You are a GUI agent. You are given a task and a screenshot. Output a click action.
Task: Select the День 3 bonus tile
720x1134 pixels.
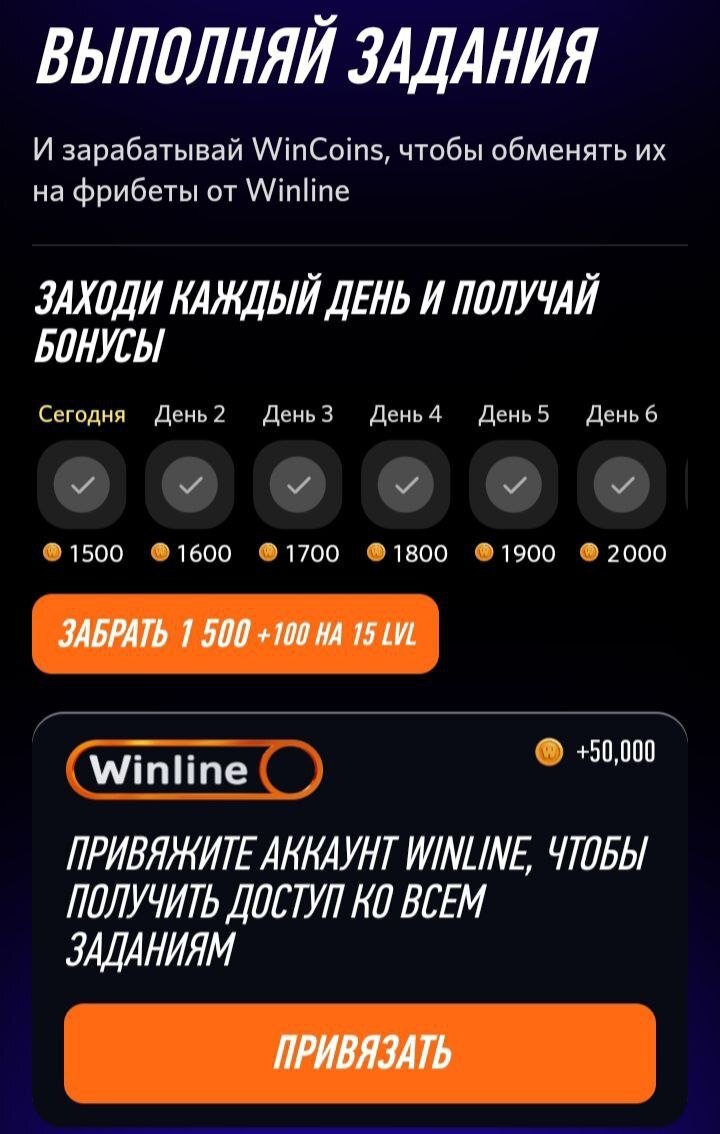(298, 485)
